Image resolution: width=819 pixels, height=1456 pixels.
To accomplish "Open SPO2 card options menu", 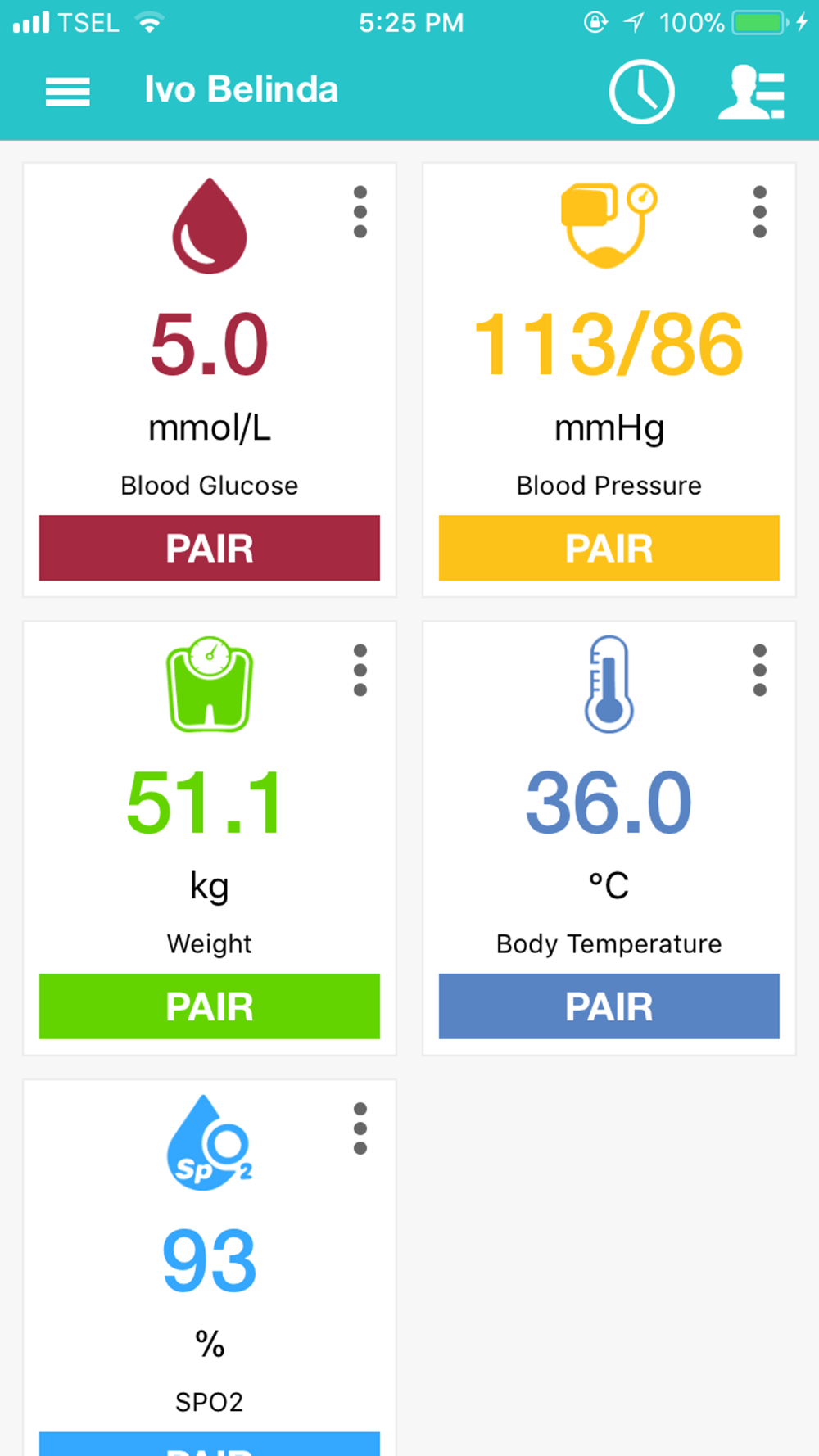I will (360, 1129).
